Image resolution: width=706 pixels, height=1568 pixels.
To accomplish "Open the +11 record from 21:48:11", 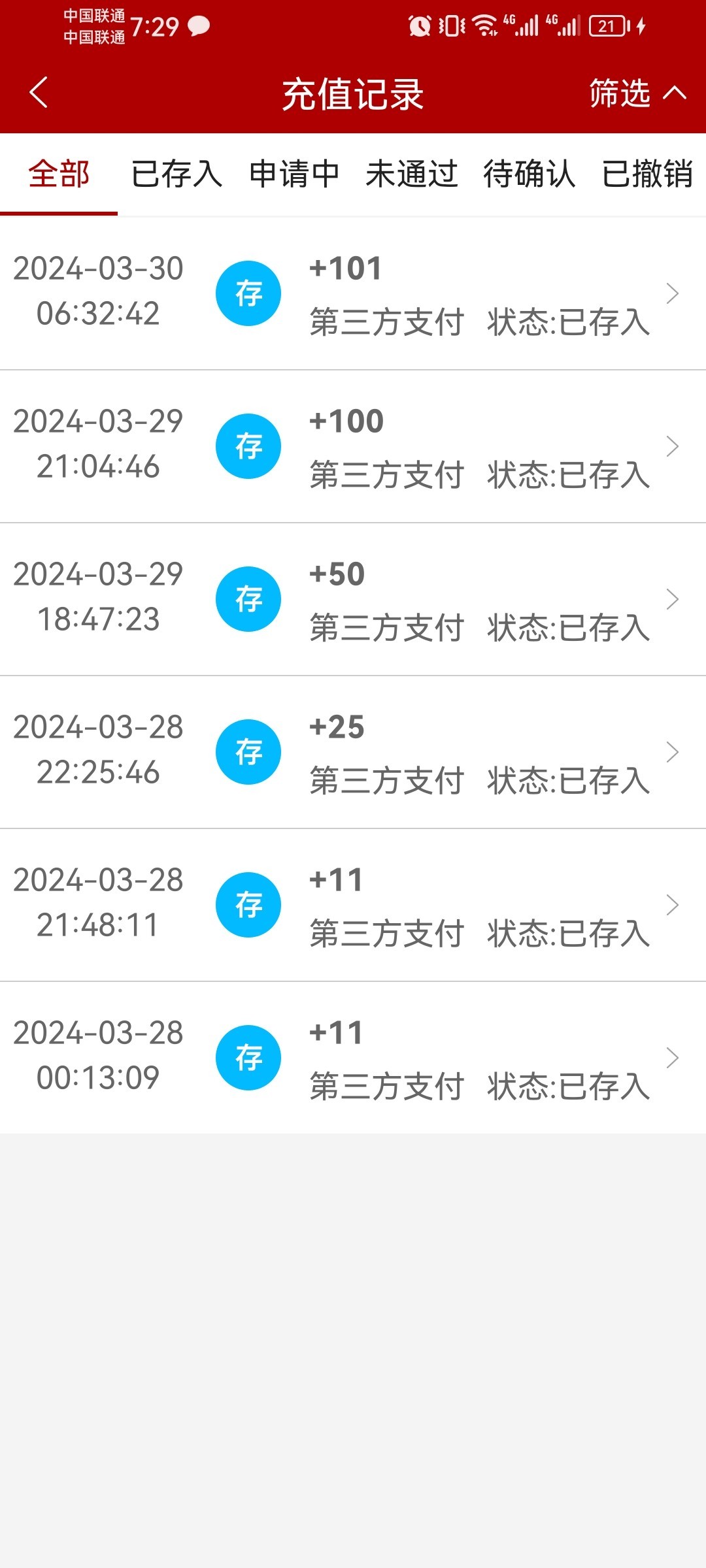I will tap(353, 906).
